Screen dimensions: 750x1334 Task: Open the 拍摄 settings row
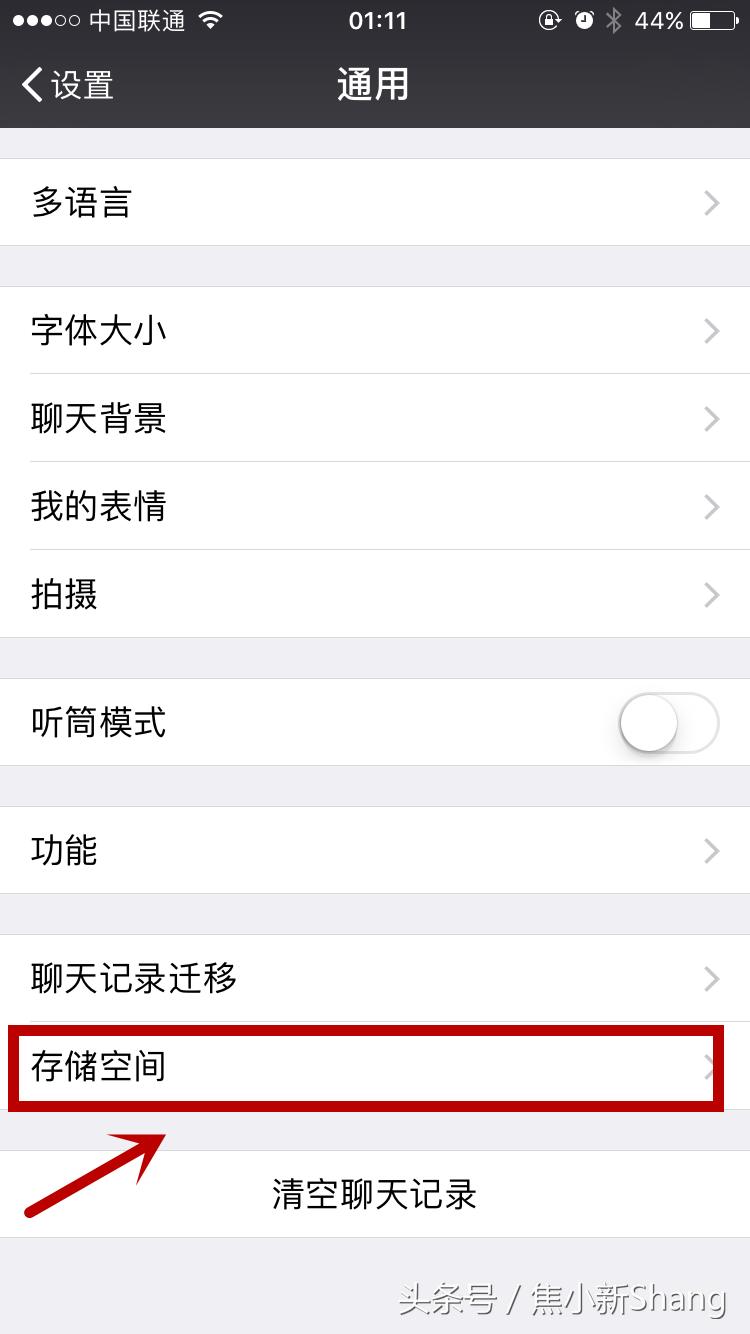(x=375, y=595)
